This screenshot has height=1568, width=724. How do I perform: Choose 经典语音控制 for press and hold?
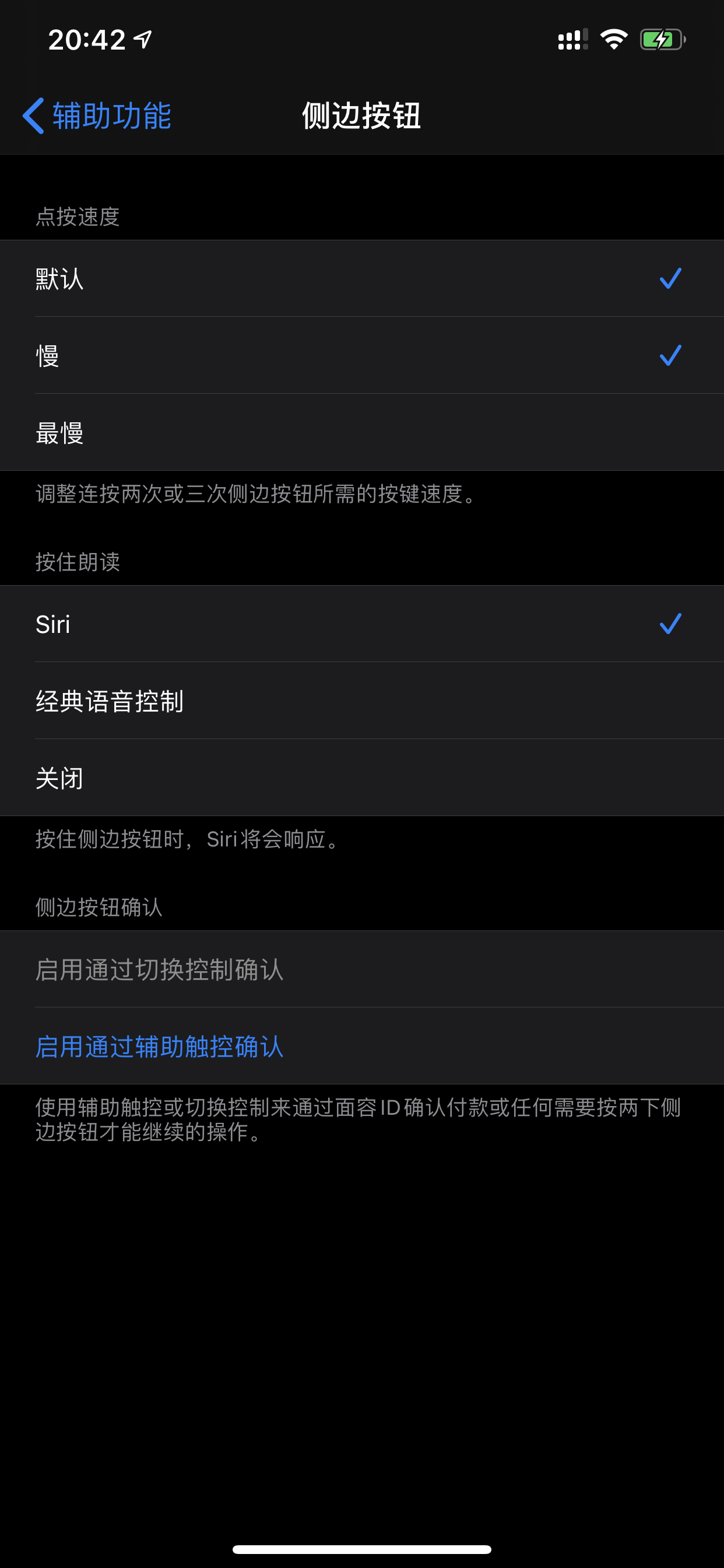361,701
